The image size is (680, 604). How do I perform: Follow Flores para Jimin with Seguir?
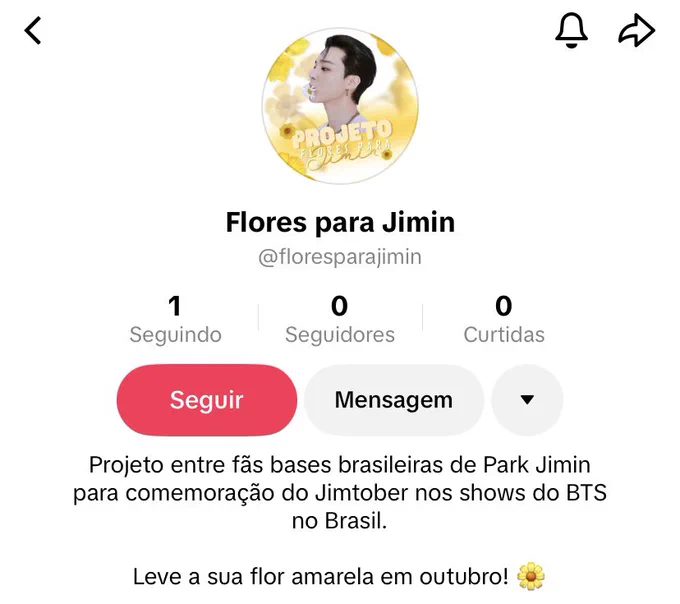(x=207, y=400)
